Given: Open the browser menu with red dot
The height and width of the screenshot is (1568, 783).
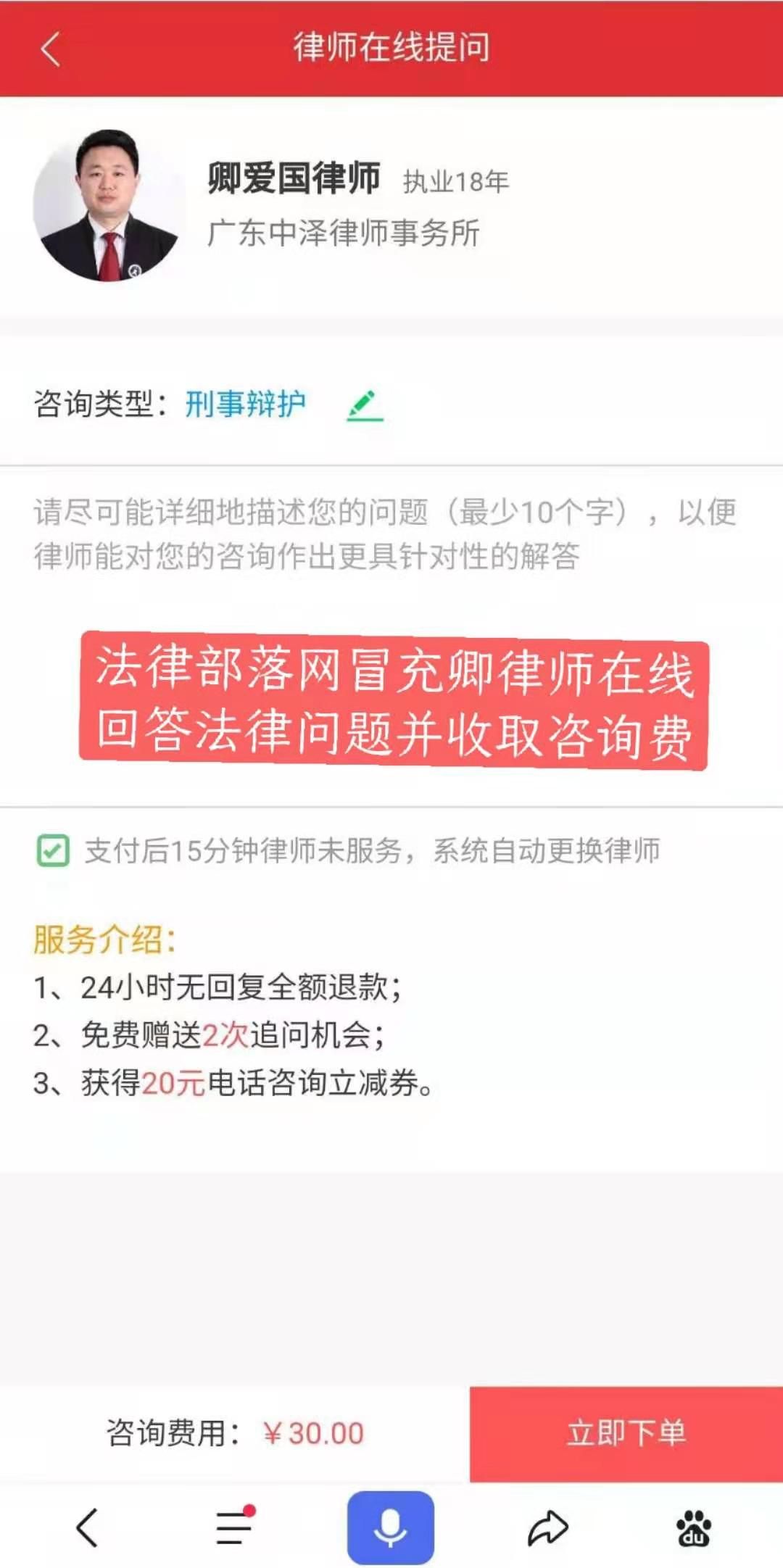Looking at the screenshot, I should pyautogui.click(x=233, y=1527).
